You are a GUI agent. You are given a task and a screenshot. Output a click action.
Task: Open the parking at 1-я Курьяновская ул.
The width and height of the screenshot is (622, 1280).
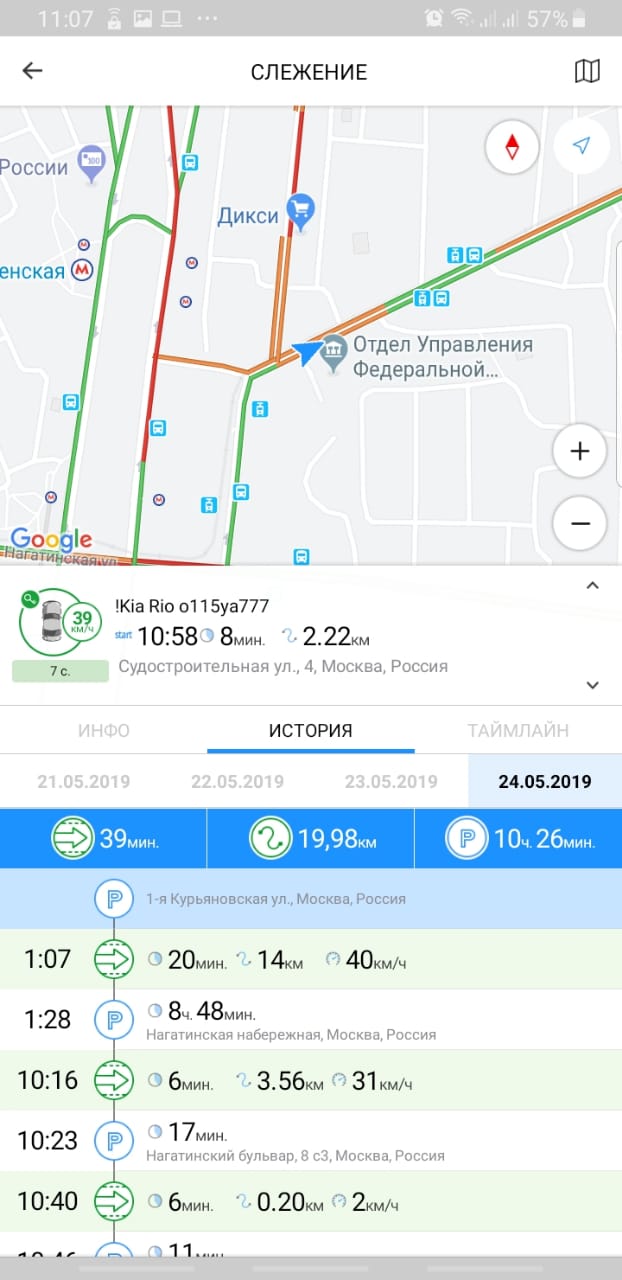pos(311,898)
